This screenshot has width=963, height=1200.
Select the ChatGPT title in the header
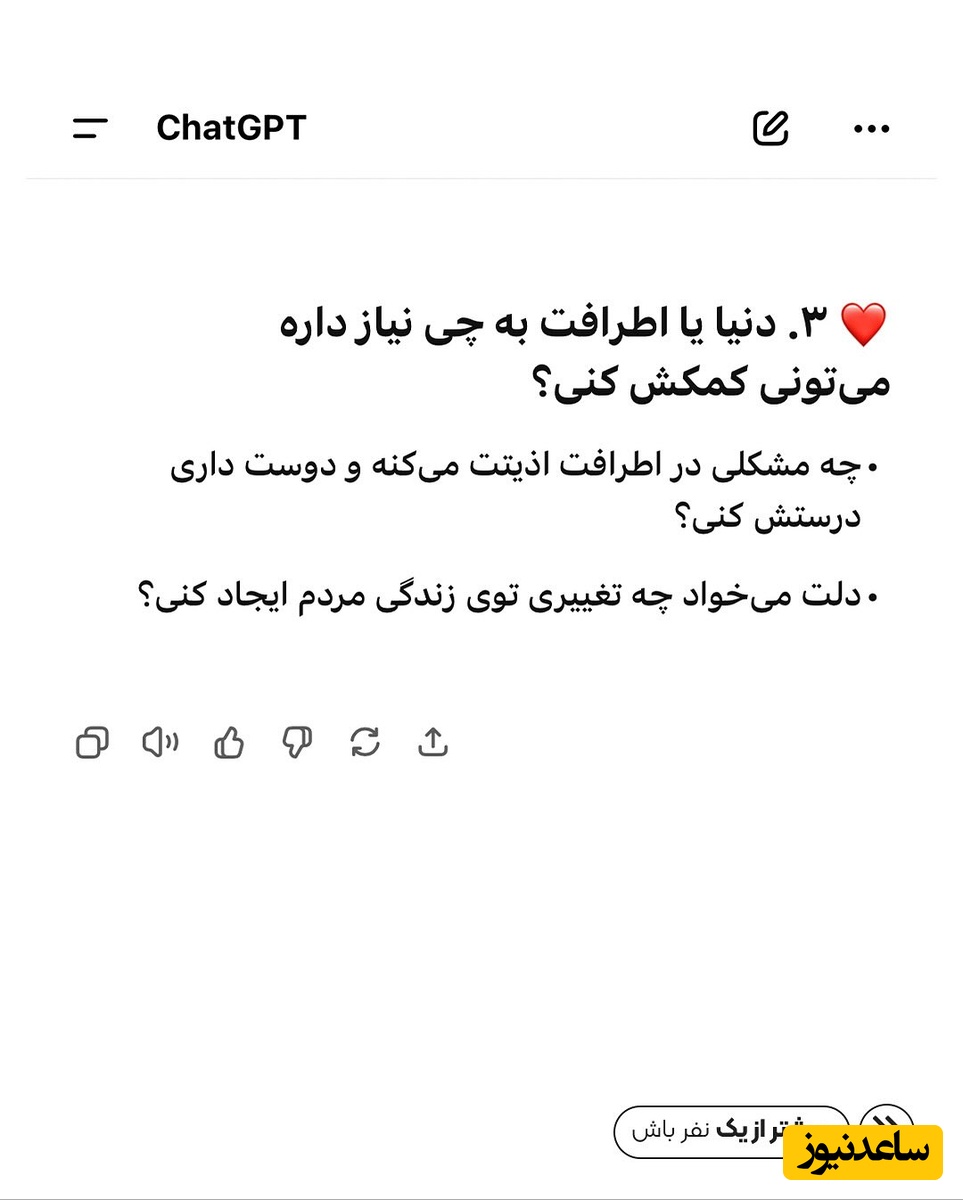tap(231, 128)
